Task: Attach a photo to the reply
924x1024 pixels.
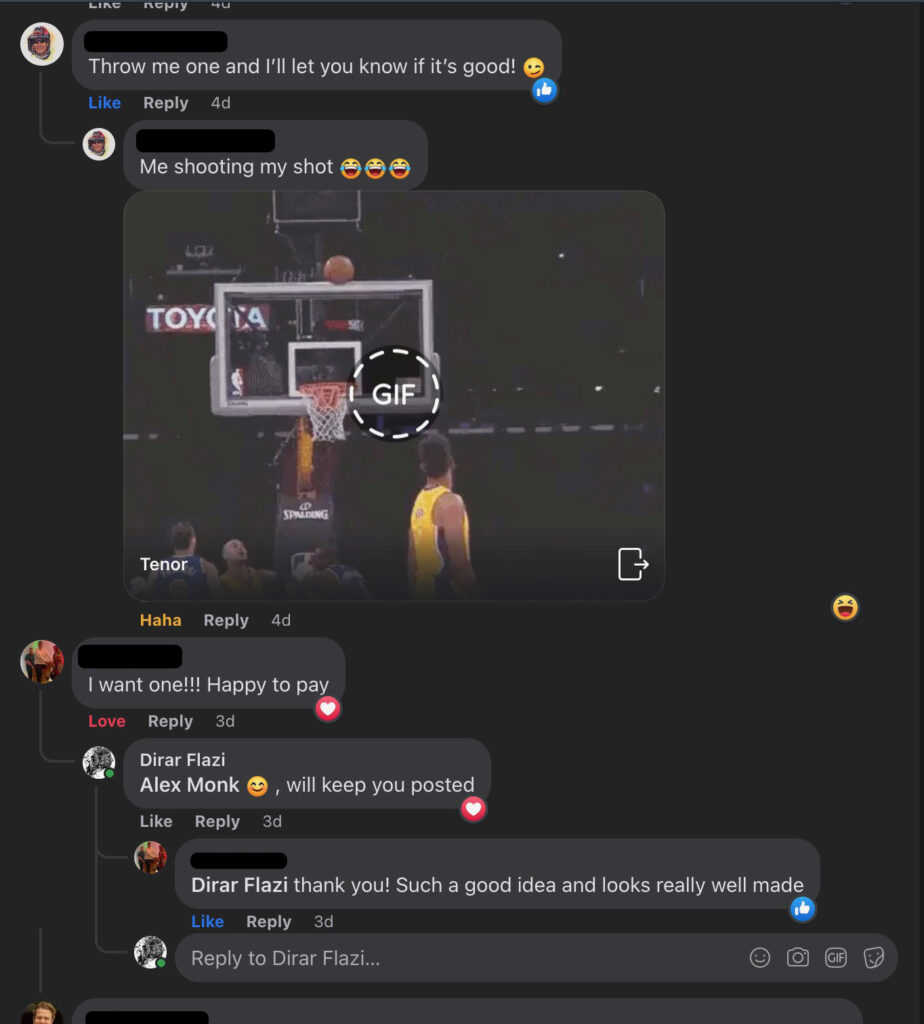Action: pos(798,958)
